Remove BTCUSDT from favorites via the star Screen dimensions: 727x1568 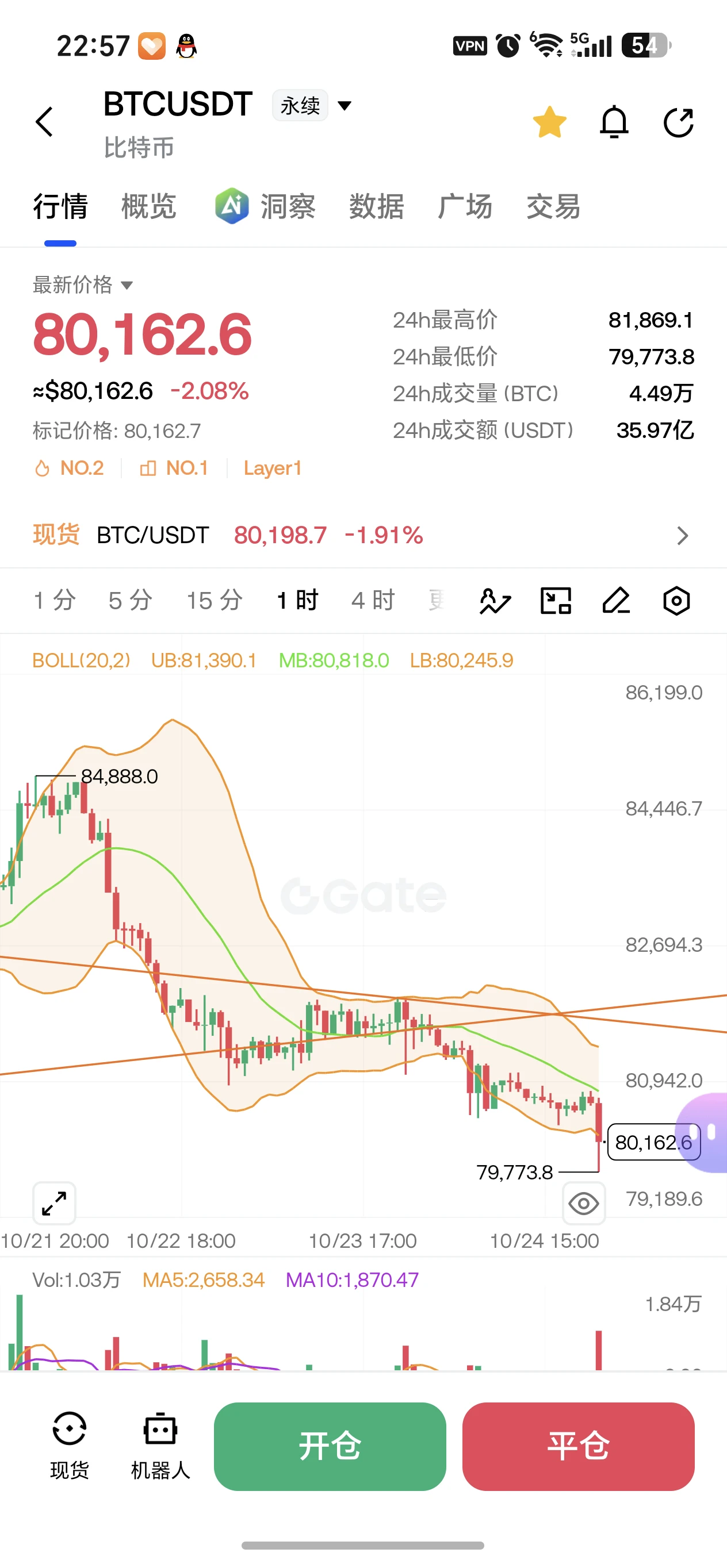click(549, 122)
